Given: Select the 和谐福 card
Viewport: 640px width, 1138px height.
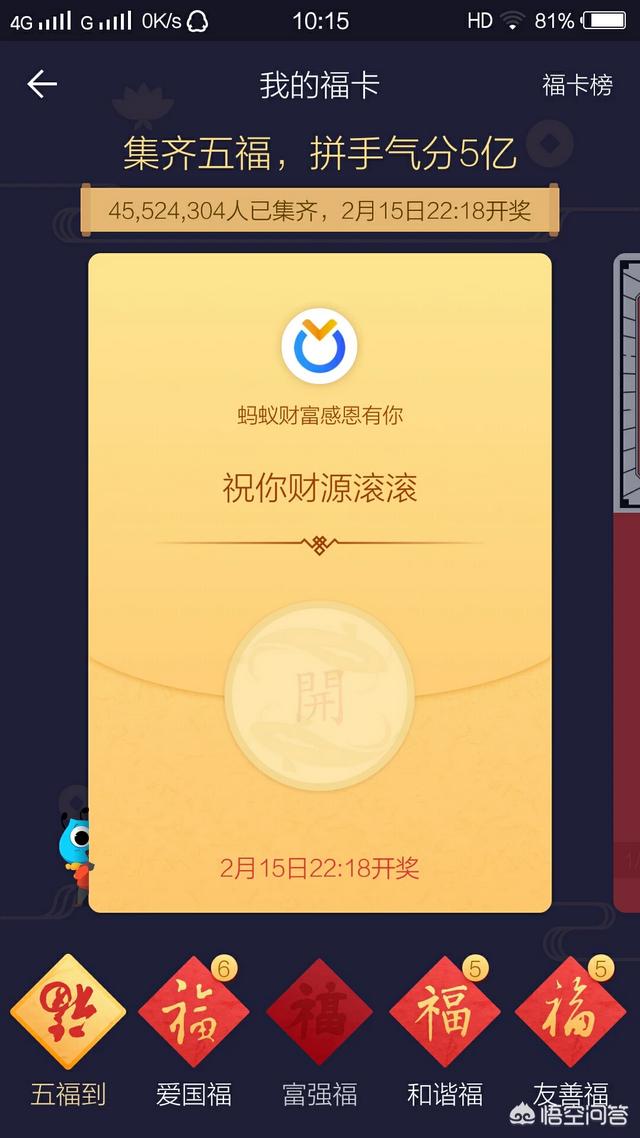Looking at the screenshot, I should point(445,1013).
